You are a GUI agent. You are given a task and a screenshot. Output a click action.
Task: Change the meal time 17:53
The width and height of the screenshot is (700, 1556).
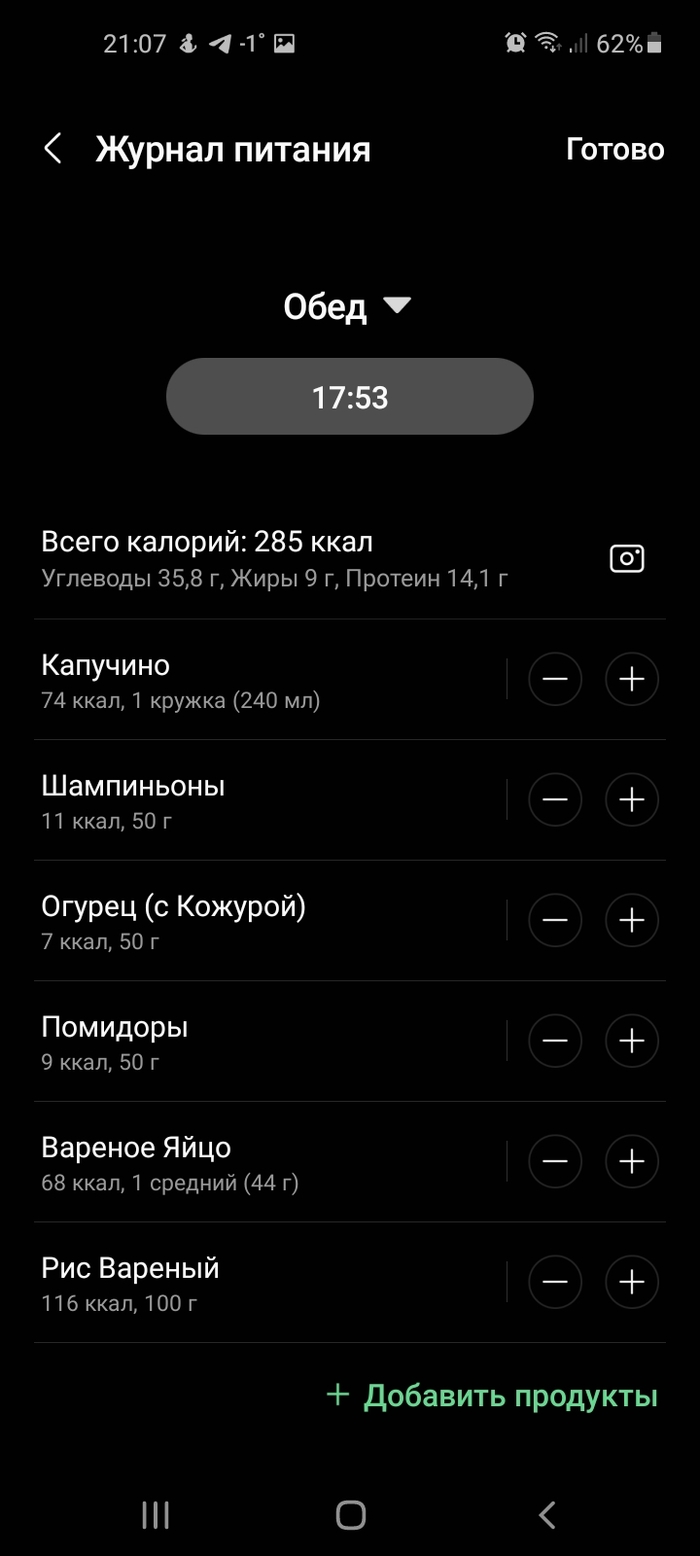[x=350, y=397]
